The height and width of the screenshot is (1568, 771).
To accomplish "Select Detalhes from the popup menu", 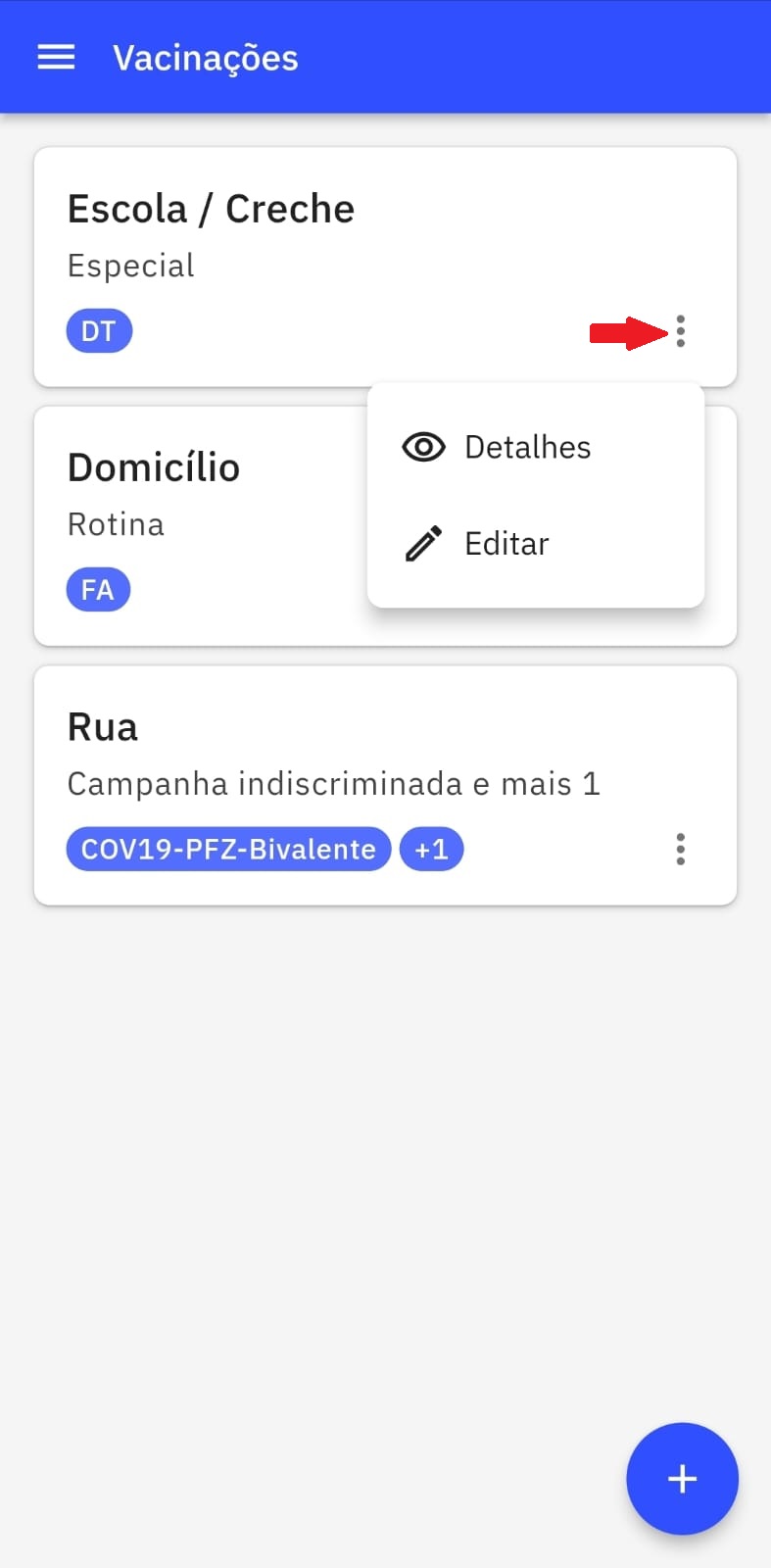I will click(x=536, y=447).
